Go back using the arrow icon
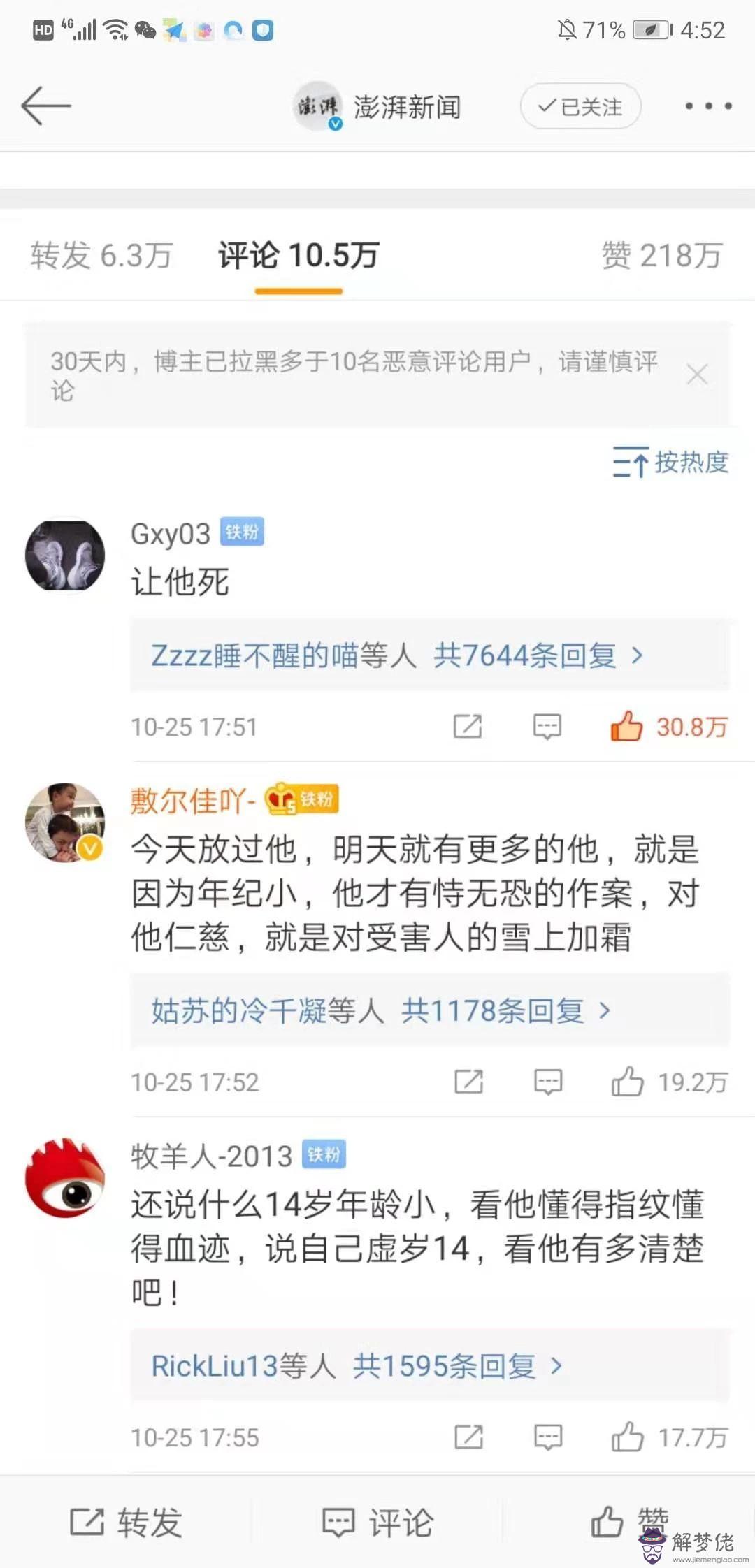This screenshot has height=1568, width=755. coord(46,106)
